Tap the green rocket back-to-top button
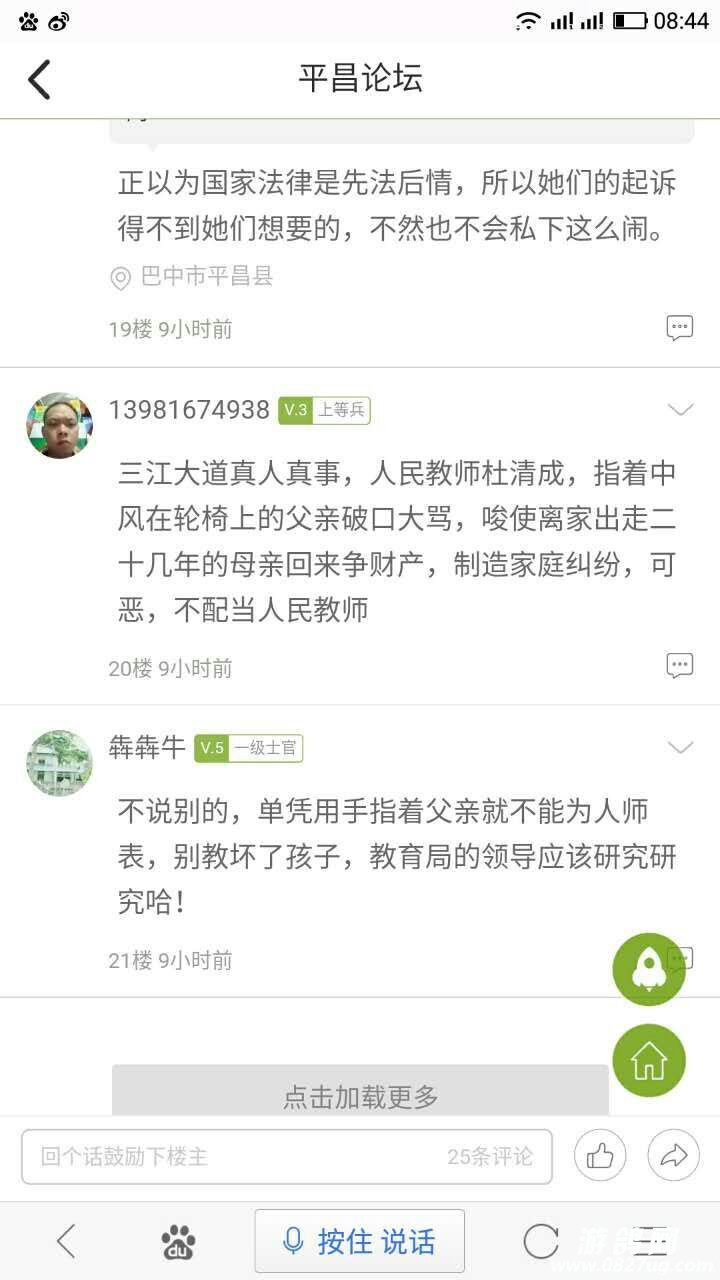The image size is (720, 1280). tap(649, 969)
